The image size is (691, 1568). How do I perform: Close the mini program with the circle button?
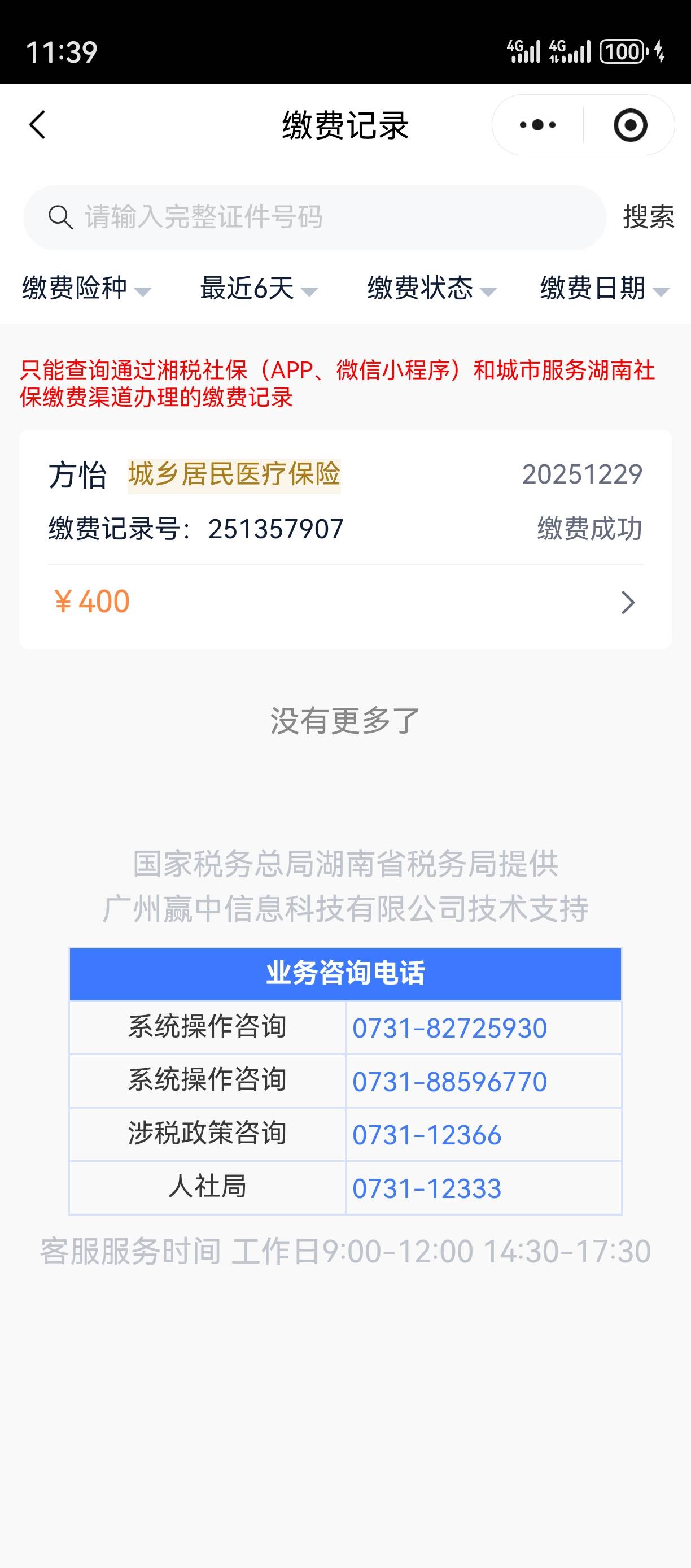pyautogui.click(x=629, y=125)
